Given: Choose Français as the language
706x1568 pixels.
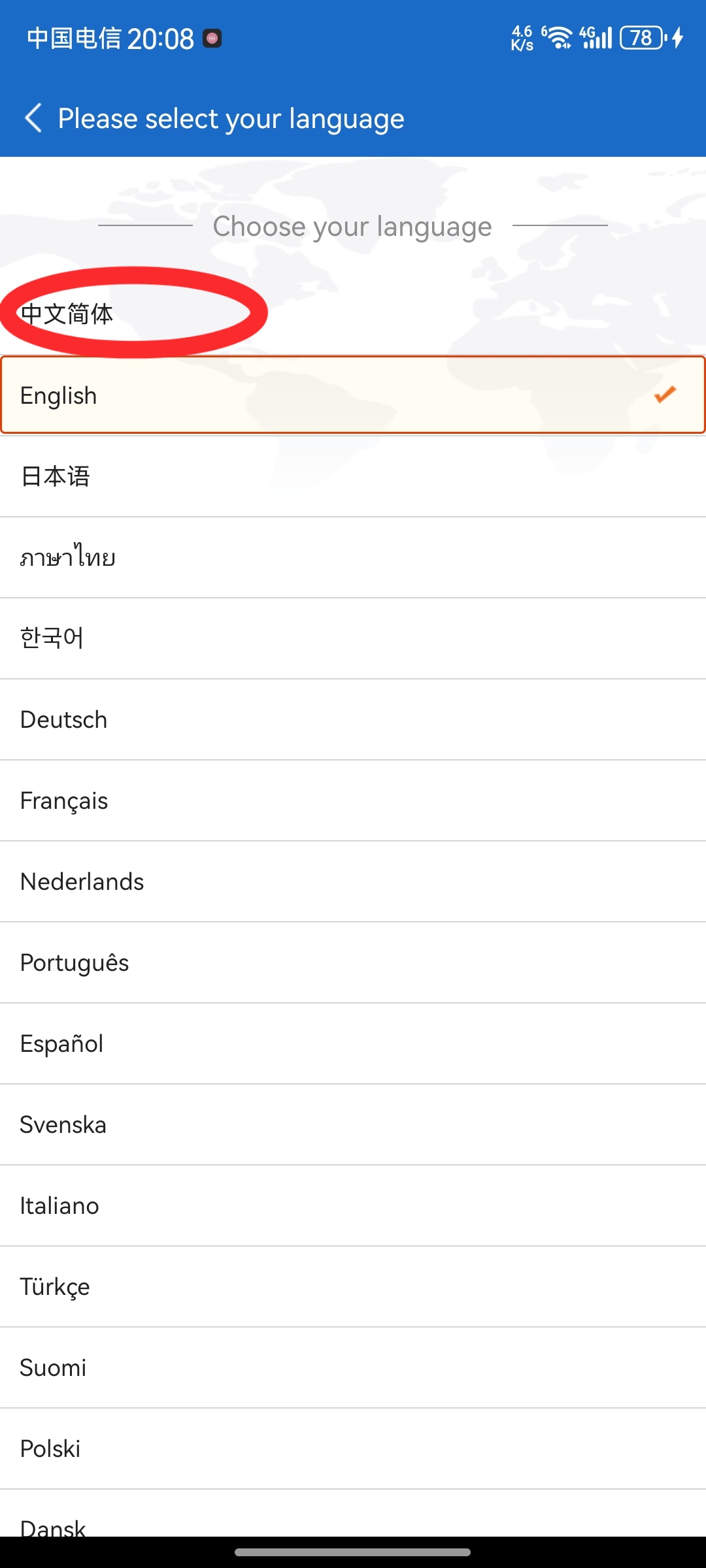Looking at the screenshot, I should pyautogui.click(x=353, y=800).
